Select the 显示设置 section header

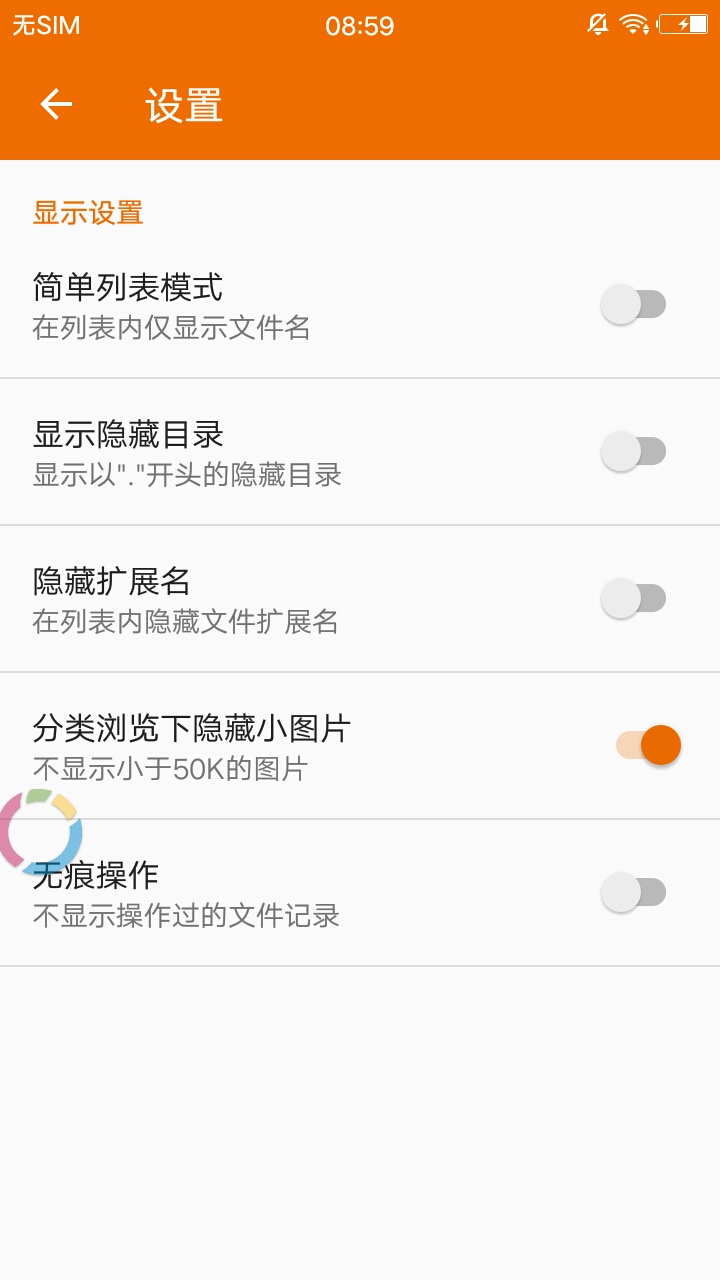tap(88, 212)
